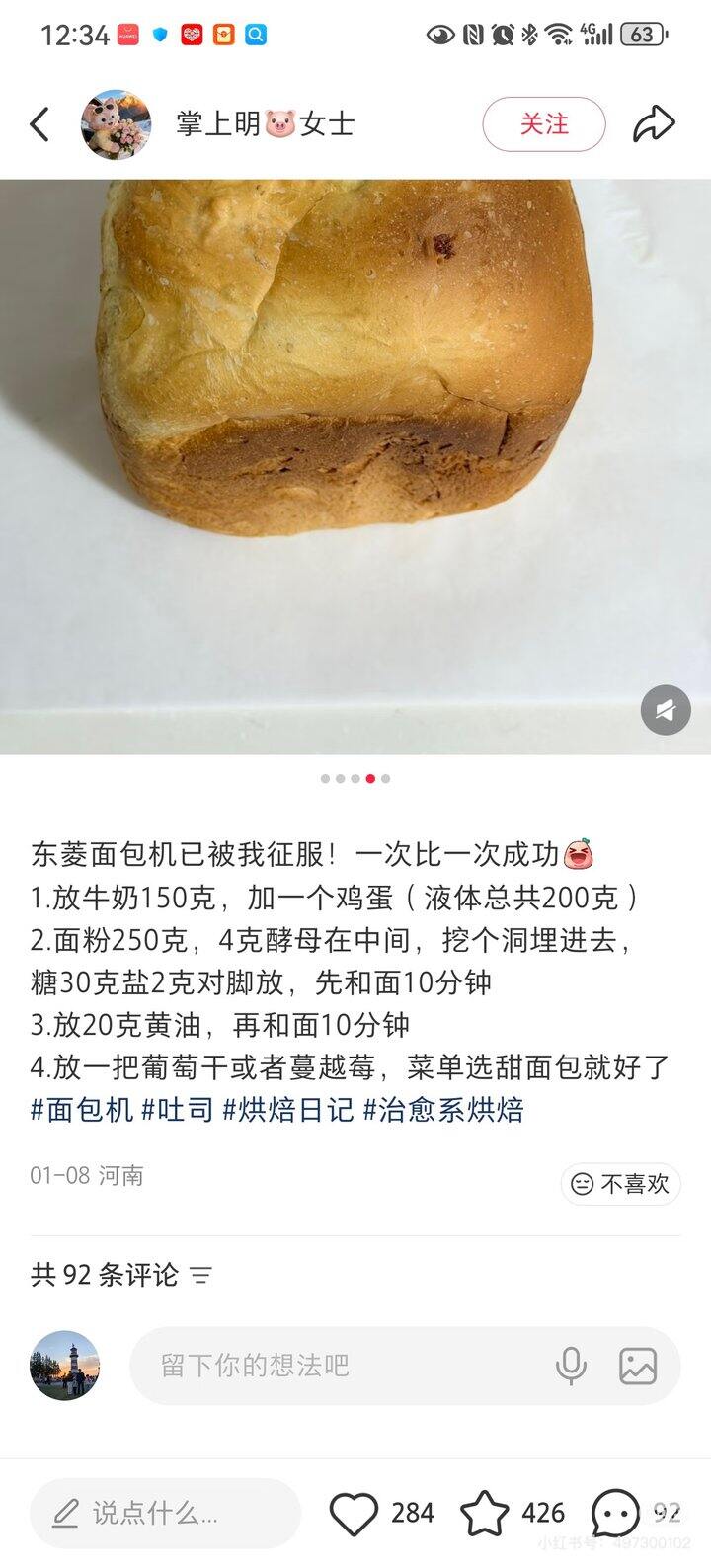Open 掌上明女士's profile avatar

[x=116, y=124]
